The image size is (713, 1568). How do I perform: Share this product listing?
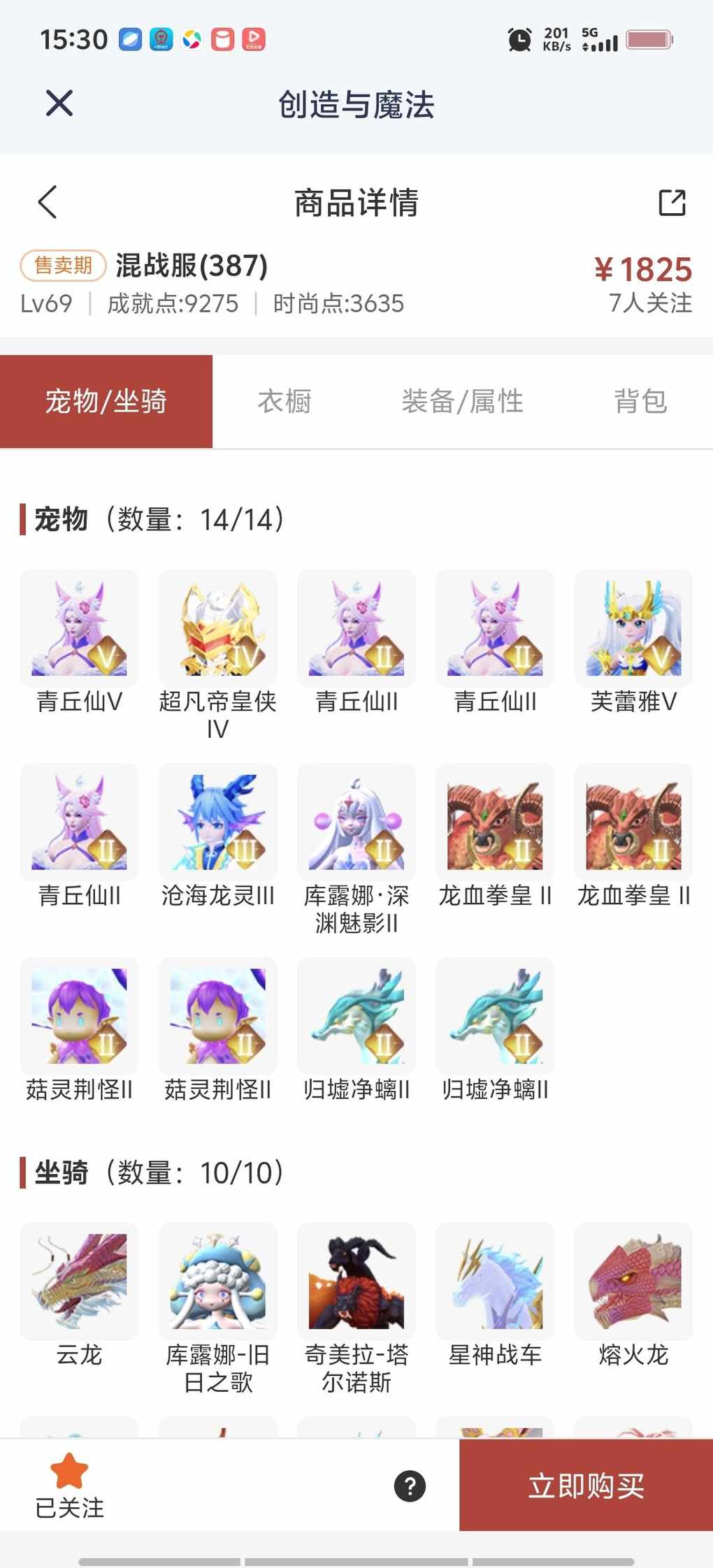[672, 203]
